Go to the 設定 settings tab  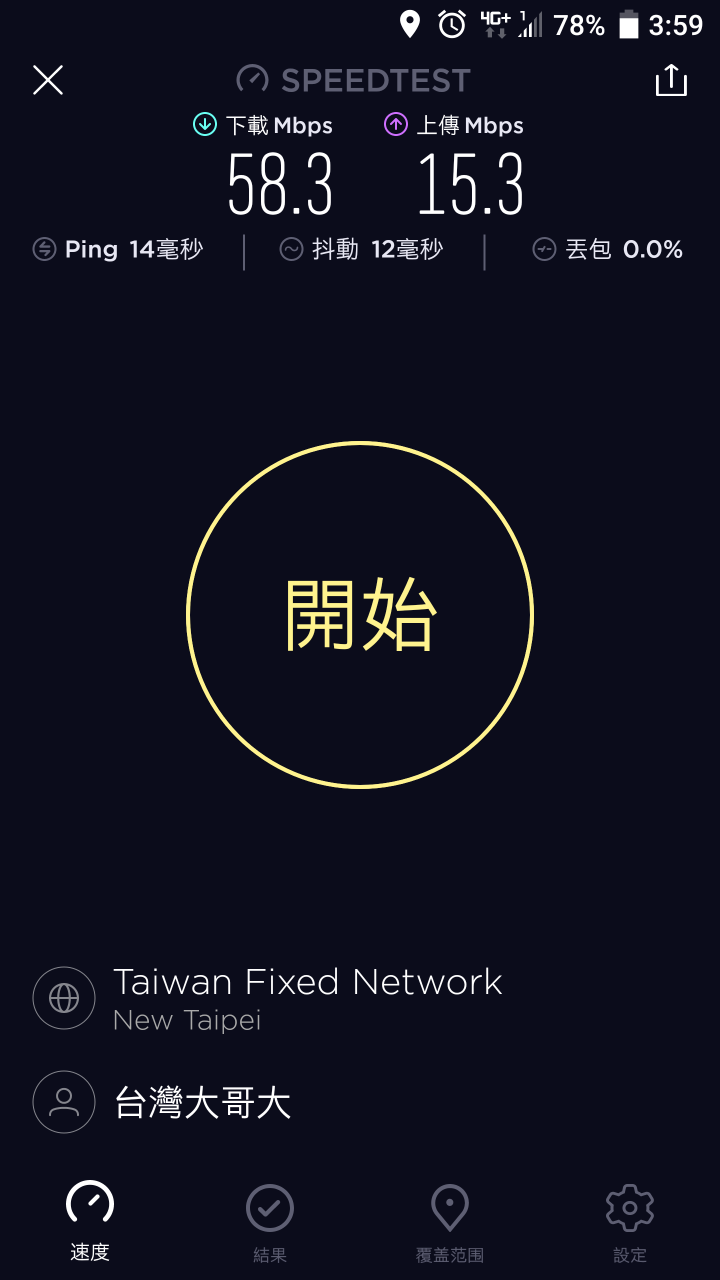click(630, 1222)
